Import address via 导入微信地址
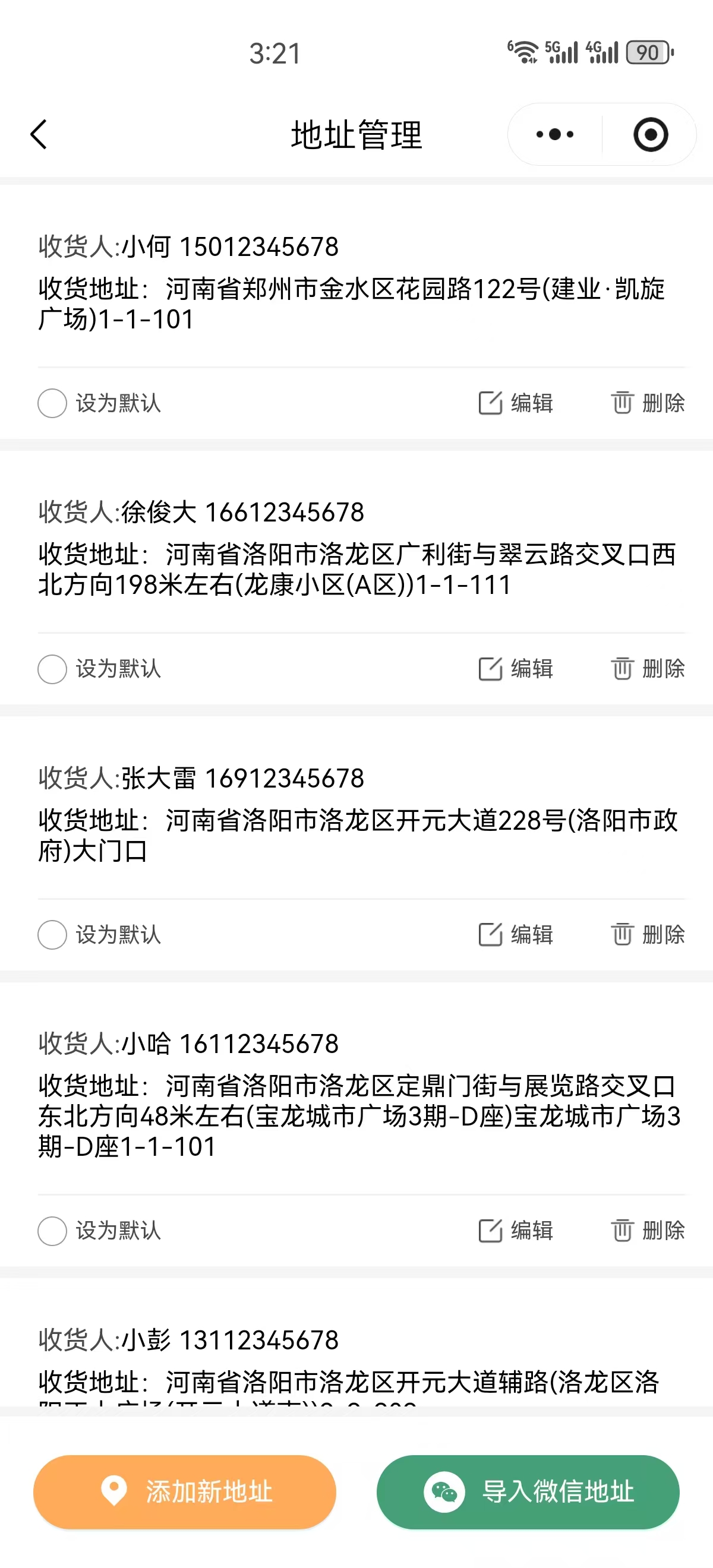This screenshot has height=1568, width=713. point(528,1492)
